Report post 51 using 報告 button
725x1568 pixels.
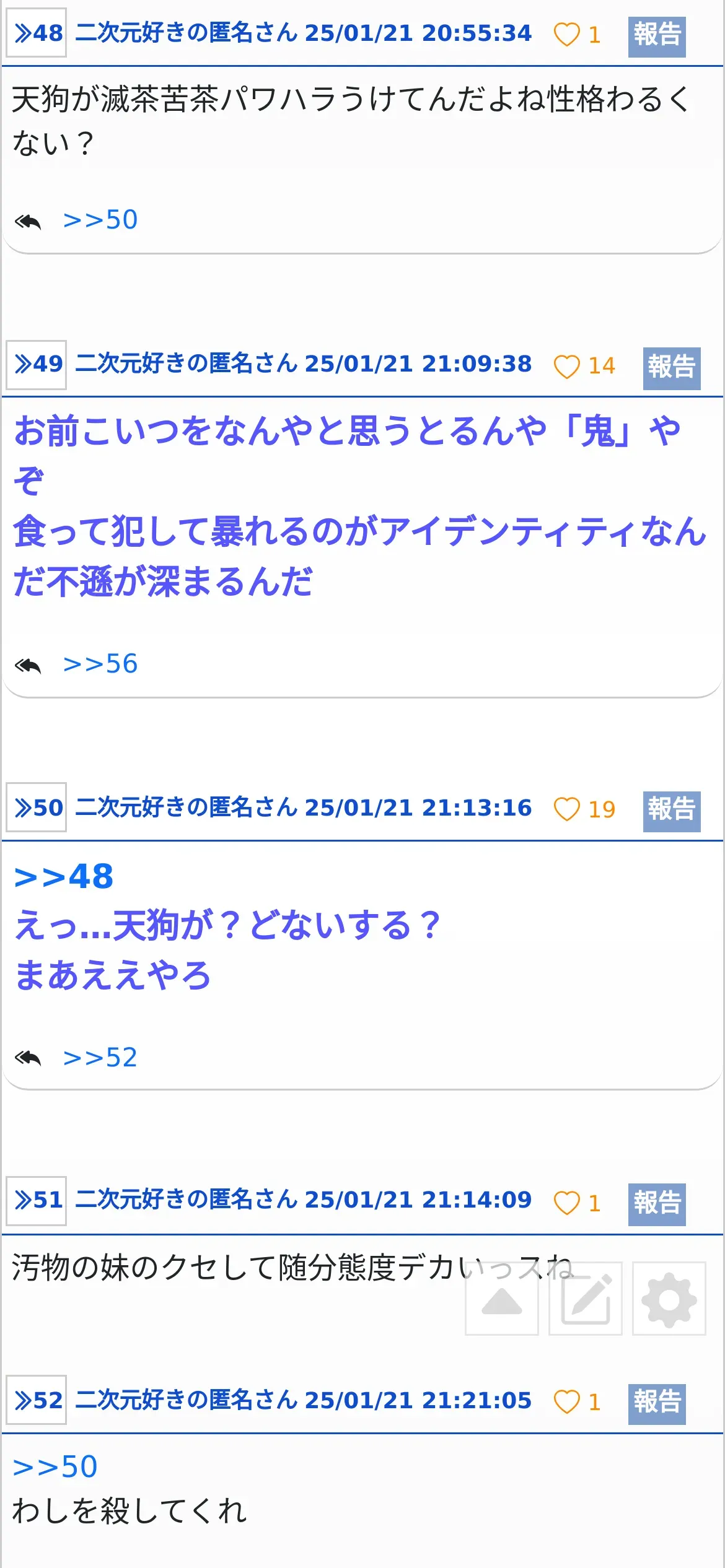point(656,1204)
